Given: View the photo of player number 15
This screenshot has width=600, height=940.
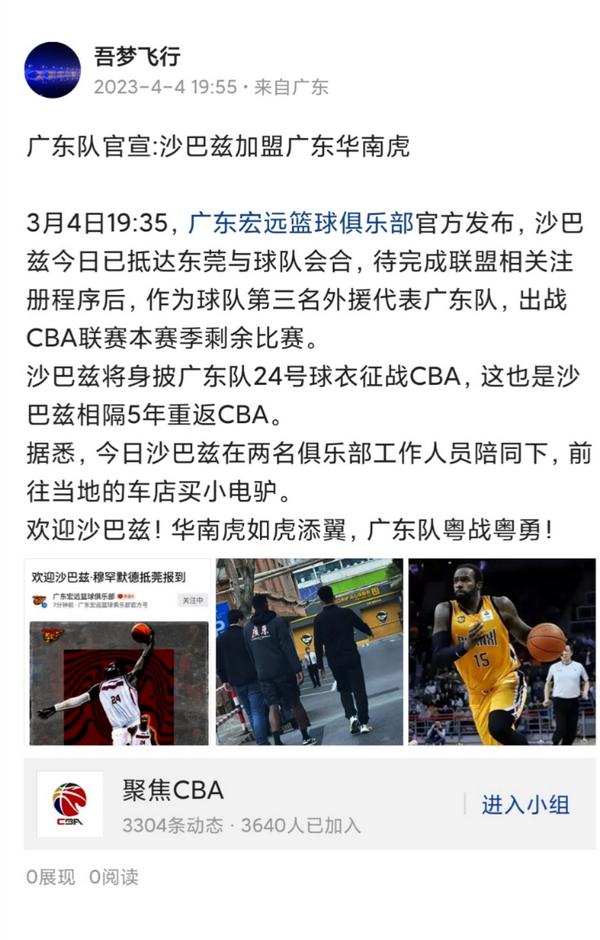Looking at the screenshot, I should 500,652.
